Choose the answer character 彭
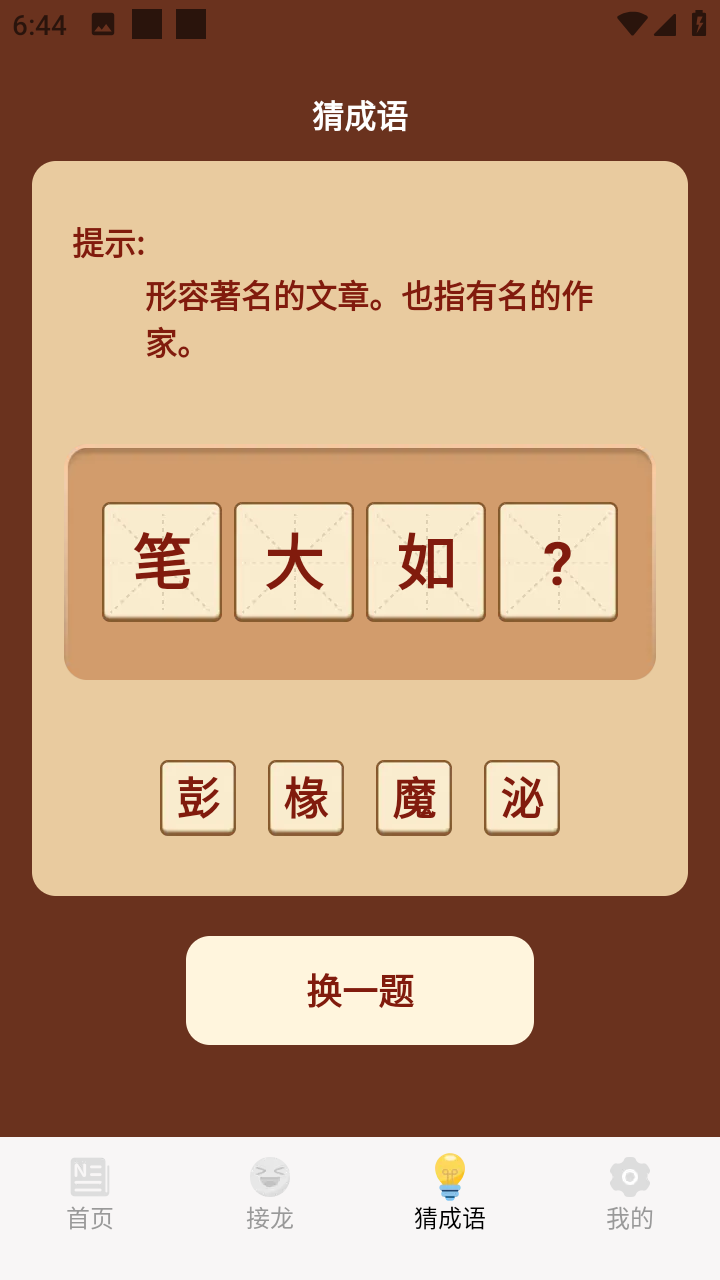 198,797
